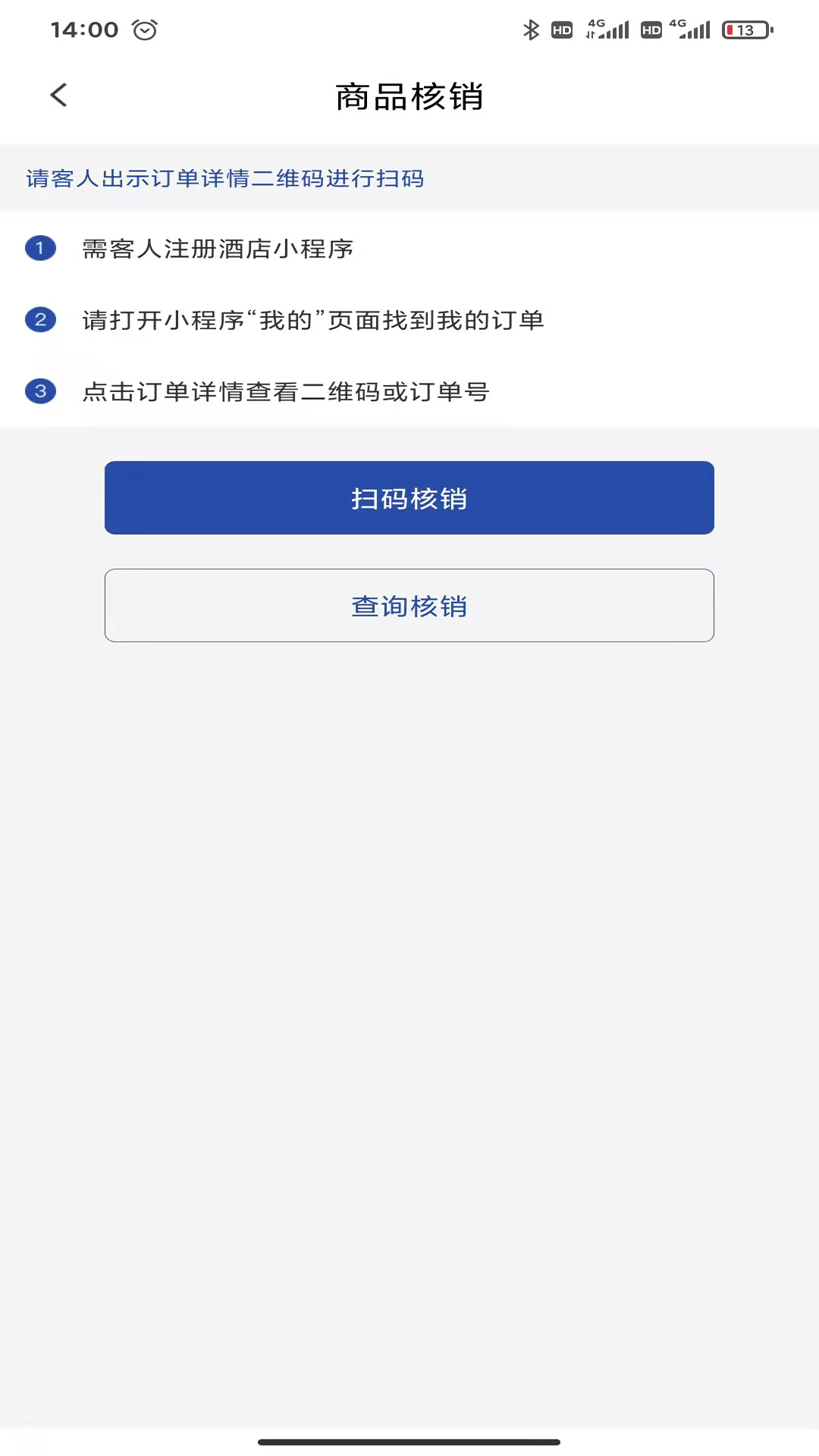Tap the 扫码核销 button

click(409, 497)
